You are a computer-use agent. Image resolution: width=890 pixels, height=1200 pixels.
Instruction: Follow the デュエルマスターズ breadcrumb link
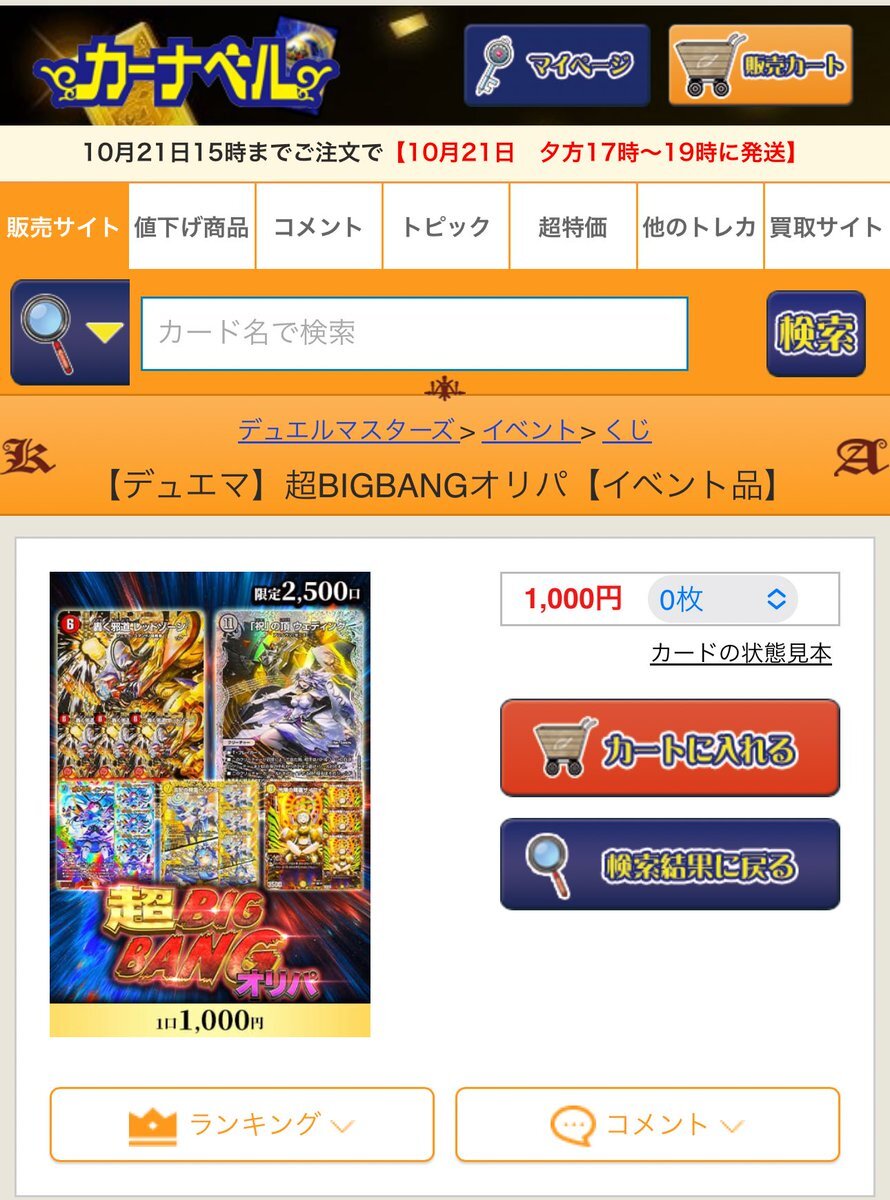point(347,431)
